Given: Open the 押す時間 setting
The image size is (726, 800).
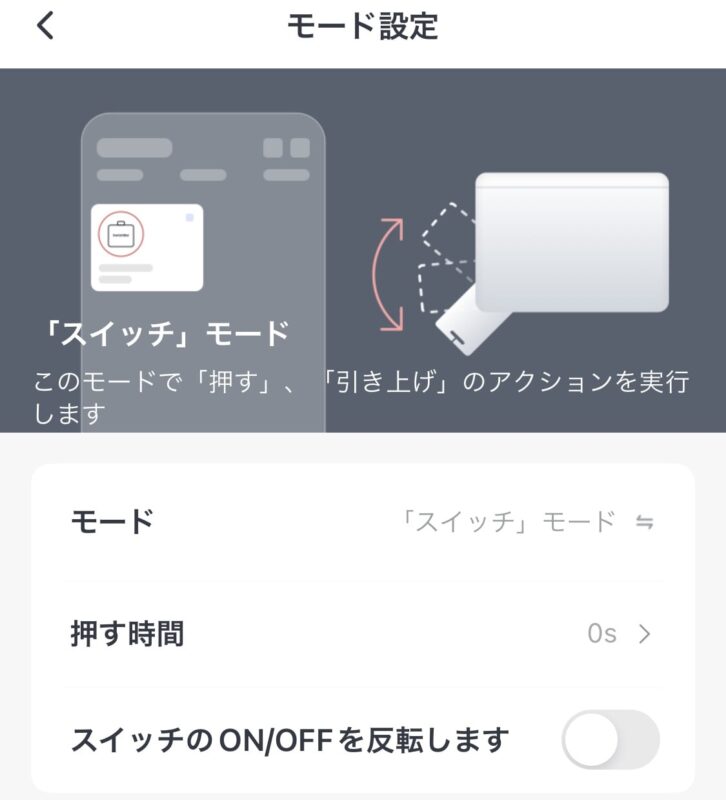Looking at the screenshot, I should (362, 634).
